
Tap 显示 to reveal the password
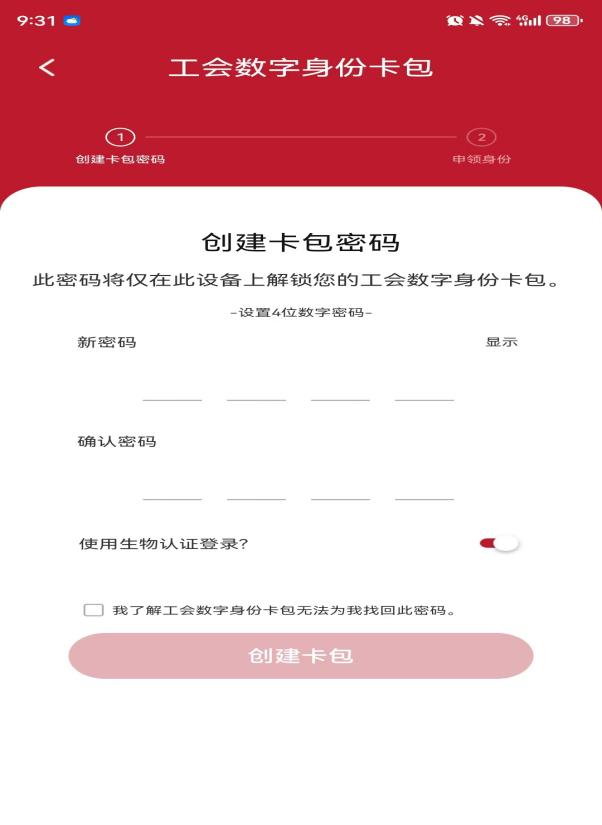(x=501, y=342)
